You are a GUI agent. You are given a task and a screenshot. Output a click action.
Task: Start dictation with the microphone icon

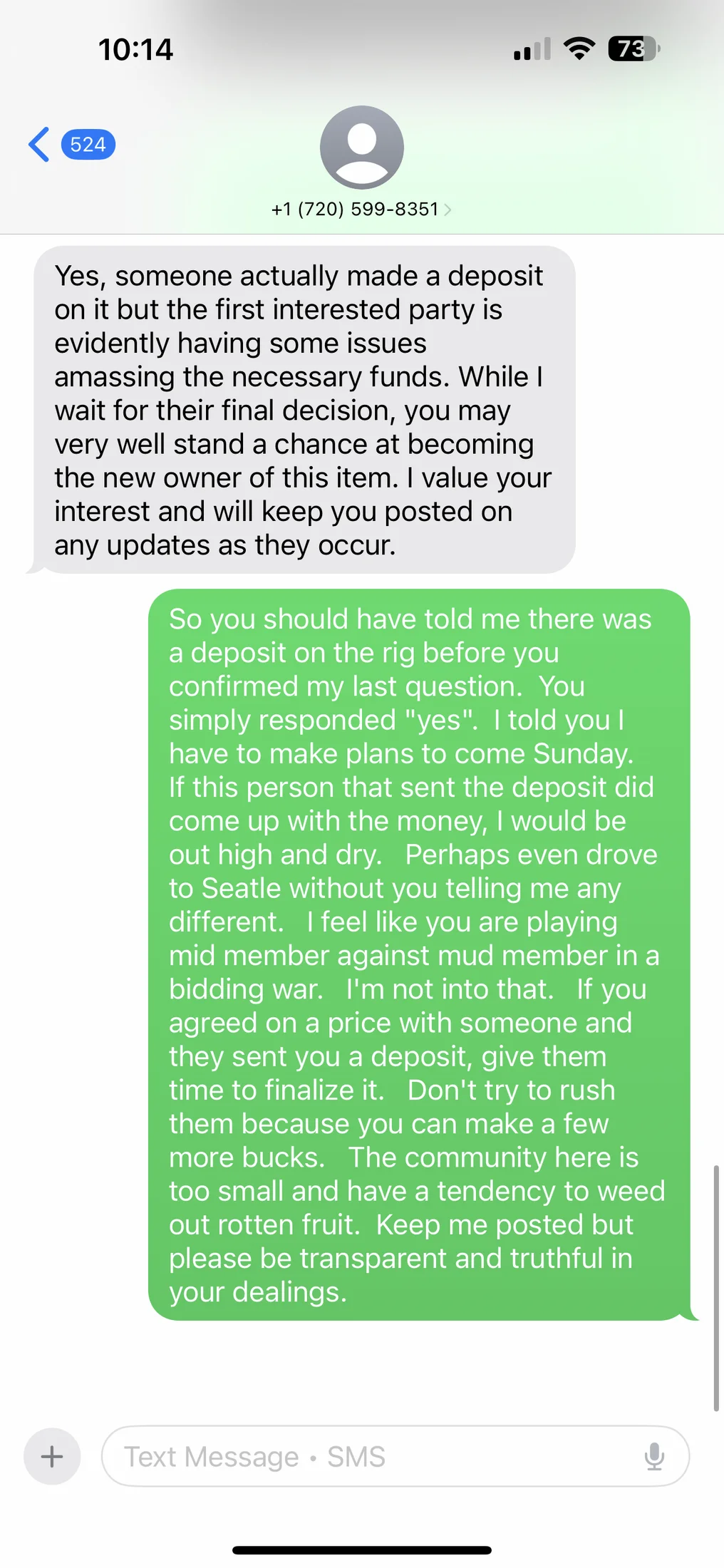pos(654,1456)
